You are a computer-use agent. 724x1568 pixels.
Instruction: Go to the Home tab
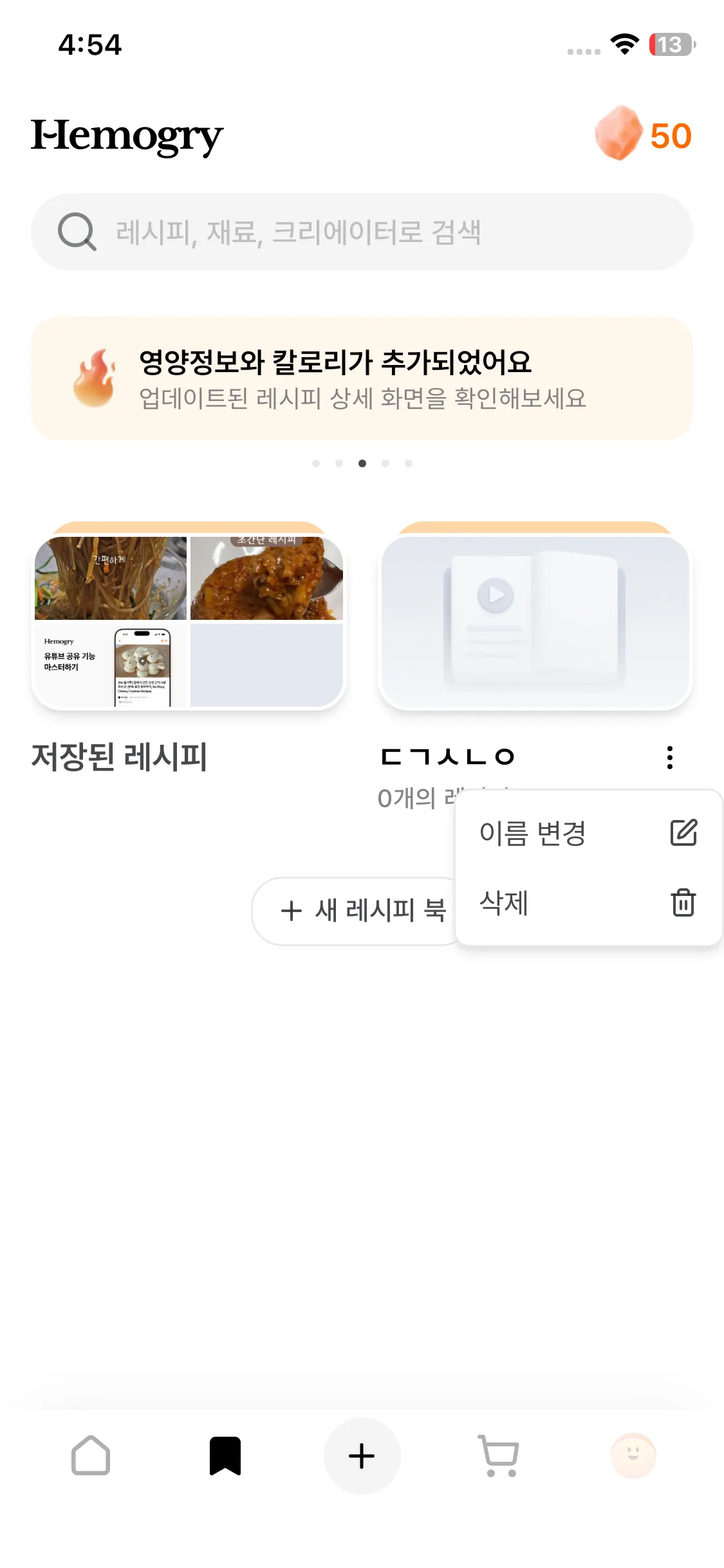click(x=91, y=1455)
